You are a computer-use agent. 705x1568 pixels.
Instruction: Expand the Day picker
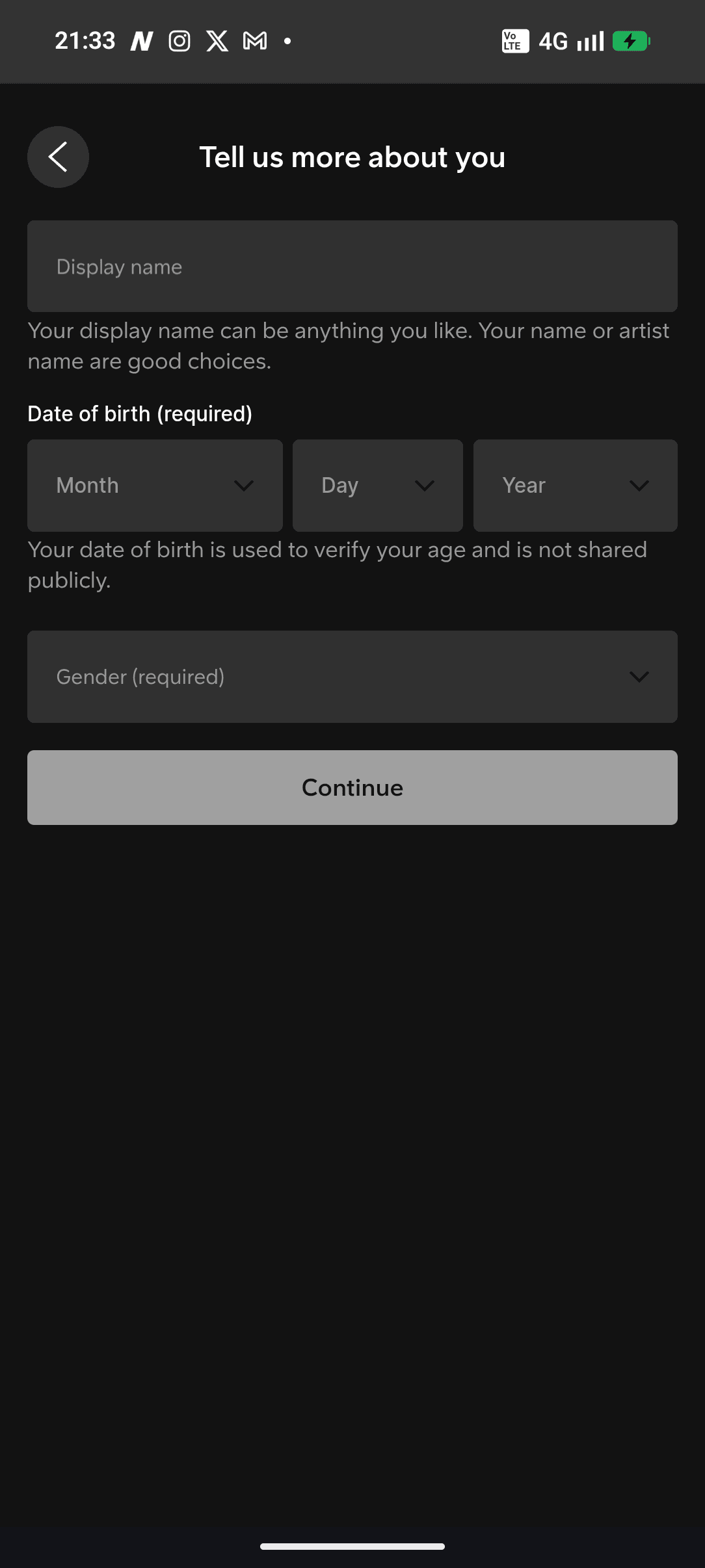point(377,486)
